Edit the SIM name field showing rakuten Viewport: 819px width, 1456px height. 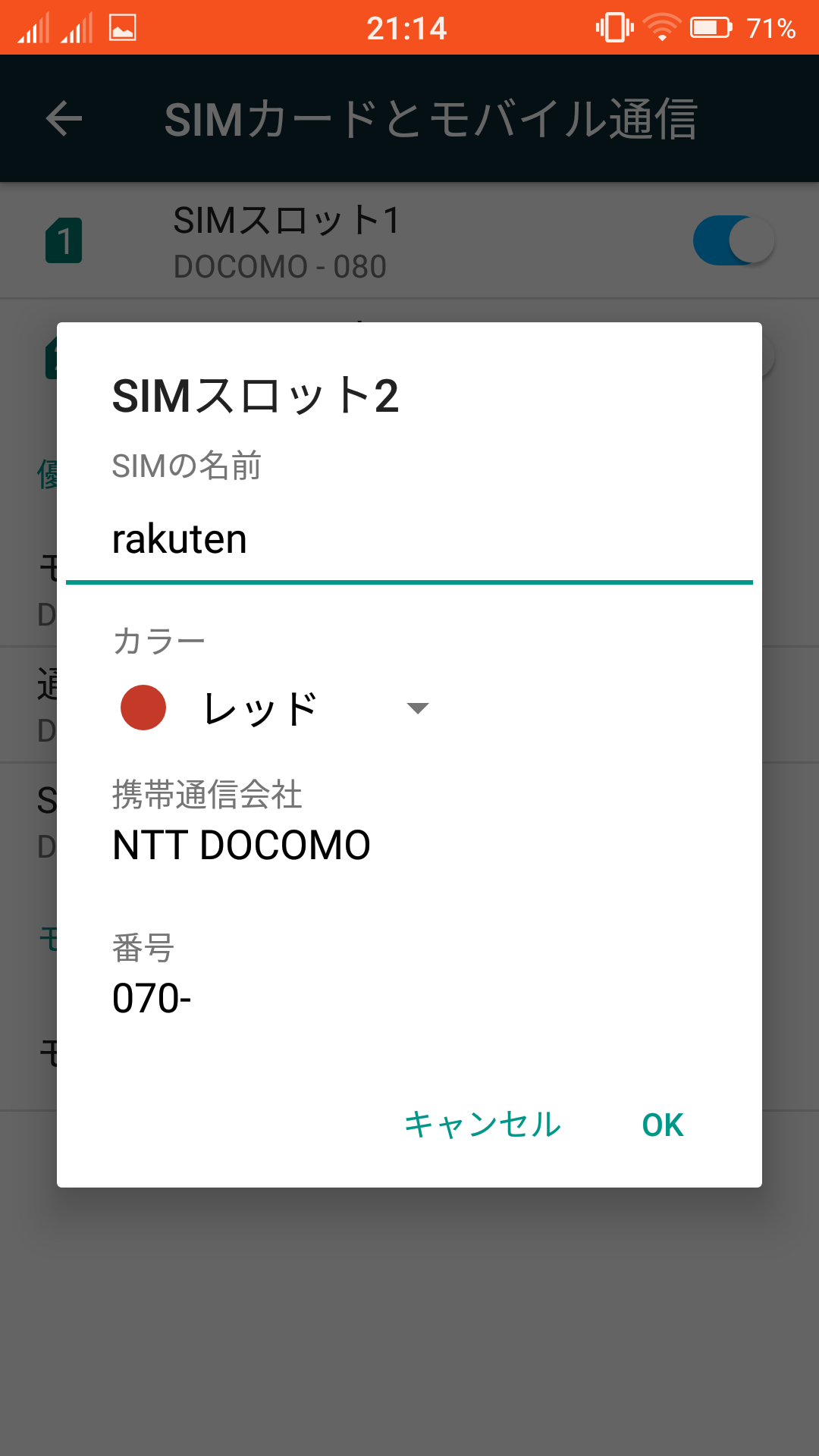tap(408, 541)
